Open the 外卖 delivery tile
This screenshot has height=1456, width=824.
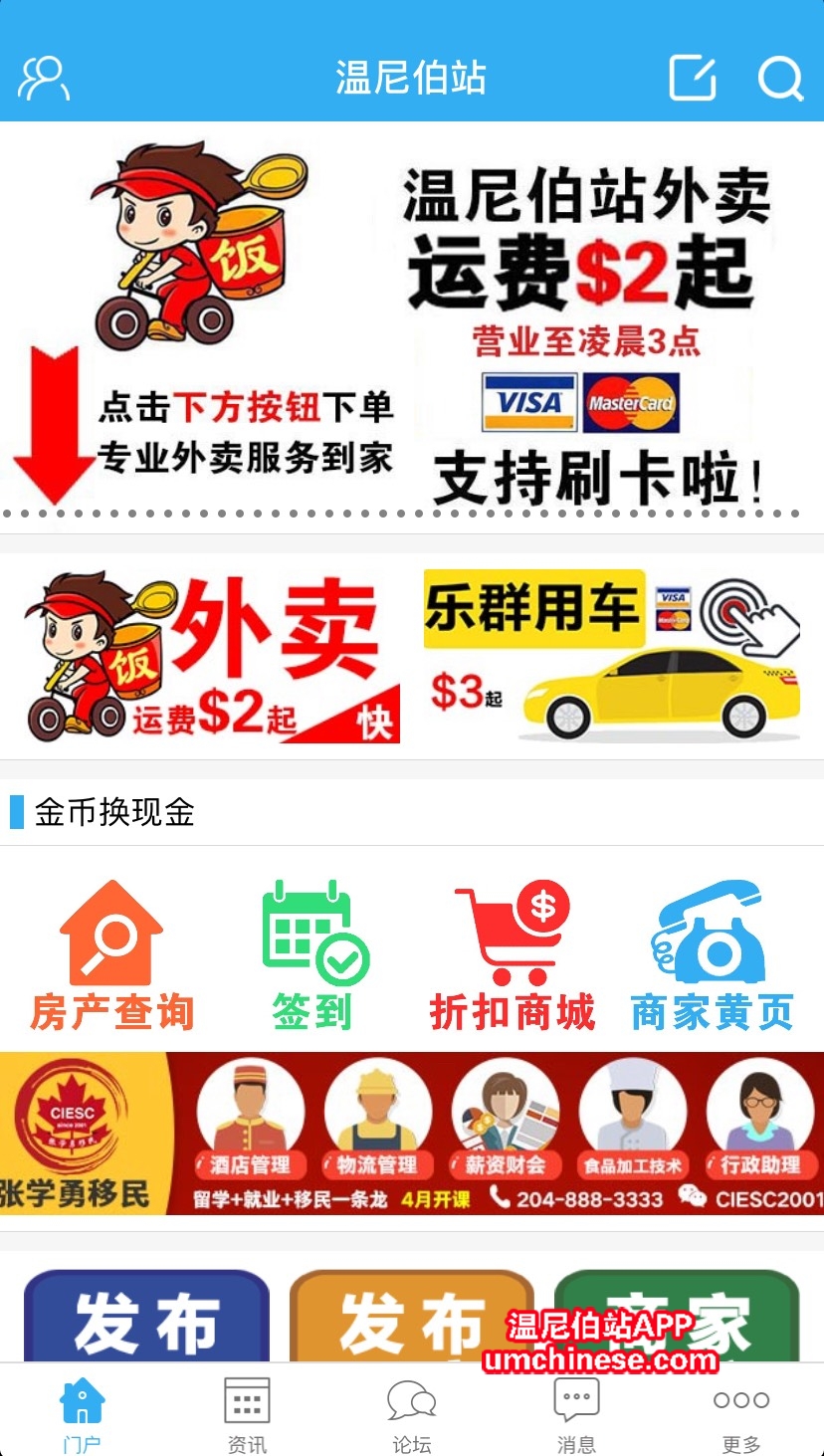[211, 657]
